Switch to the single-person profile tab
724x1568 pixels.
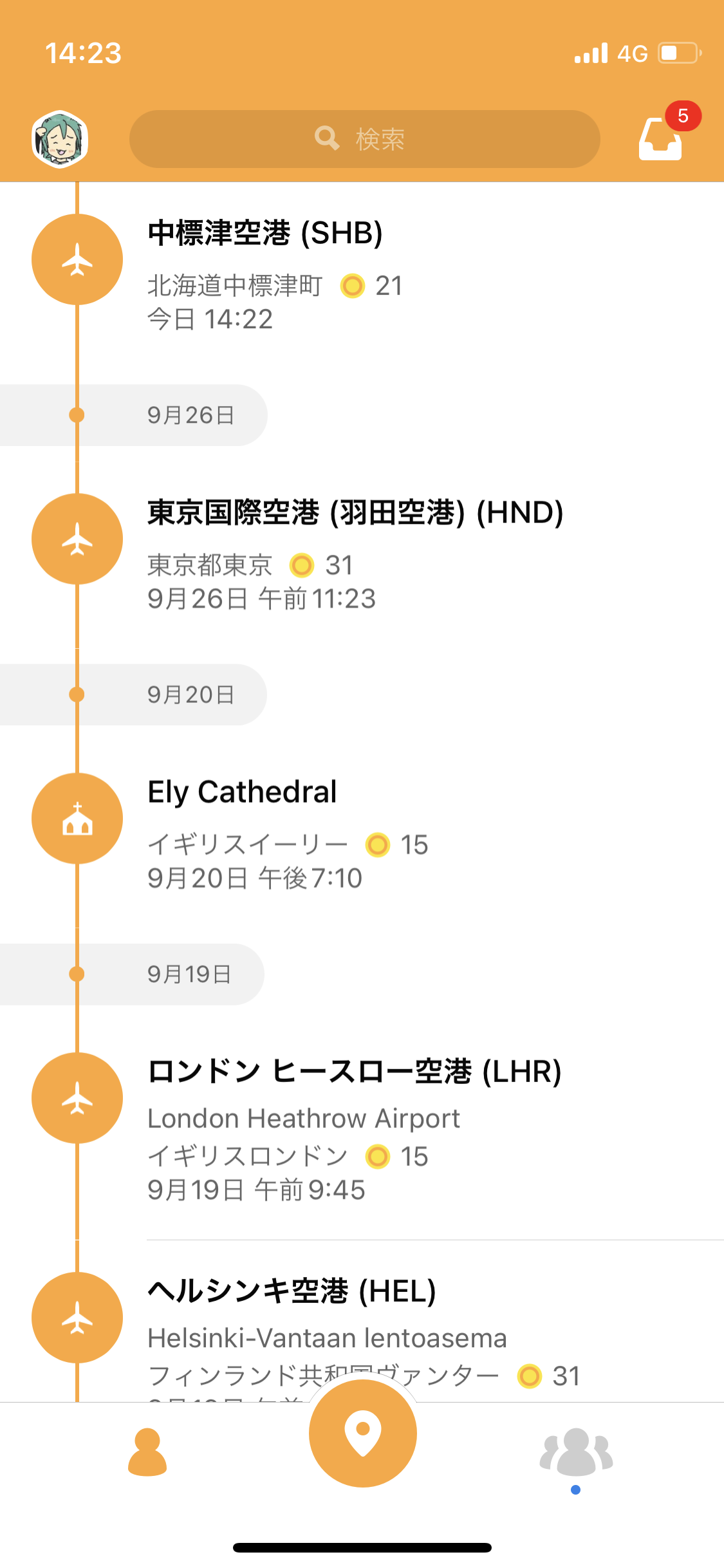coord(147,1452)
